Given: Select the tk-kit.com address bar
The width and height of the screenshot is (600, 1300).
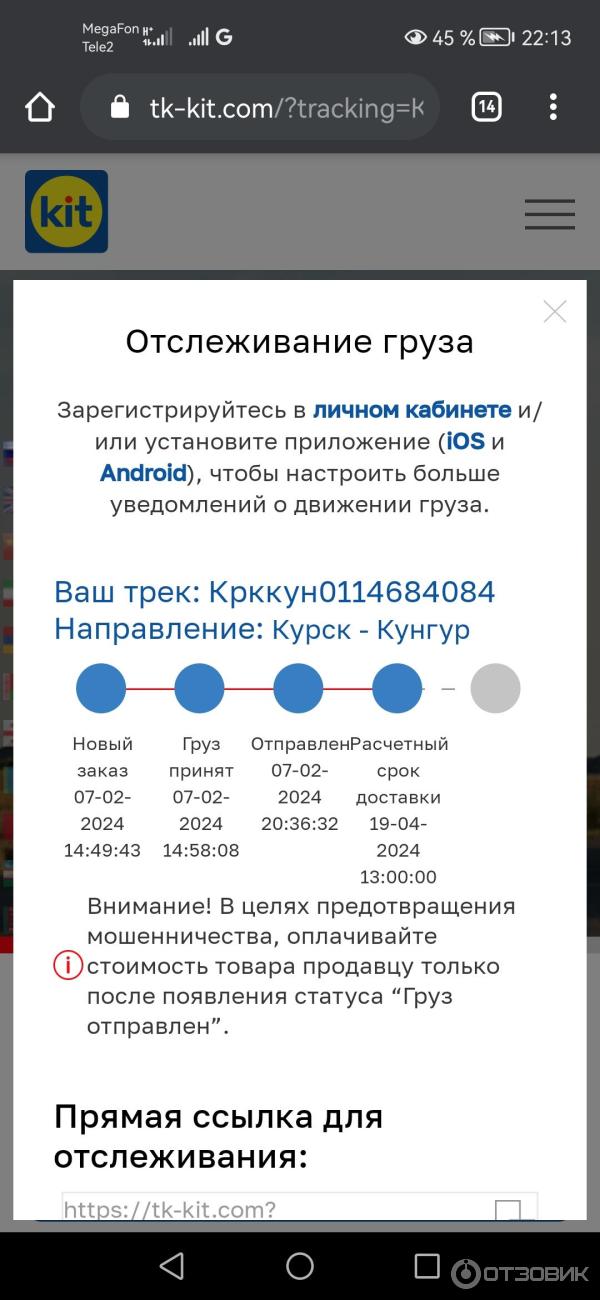Looking at the screenshot, I should pyautogui.click(x=285, y=108).
